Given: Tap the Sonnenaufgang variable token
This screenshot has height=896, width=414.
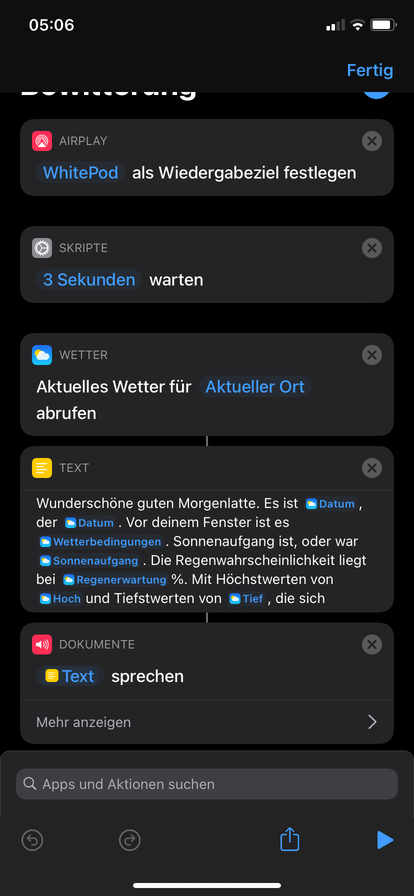Looking at the screenshot, I should click(90, 561).
